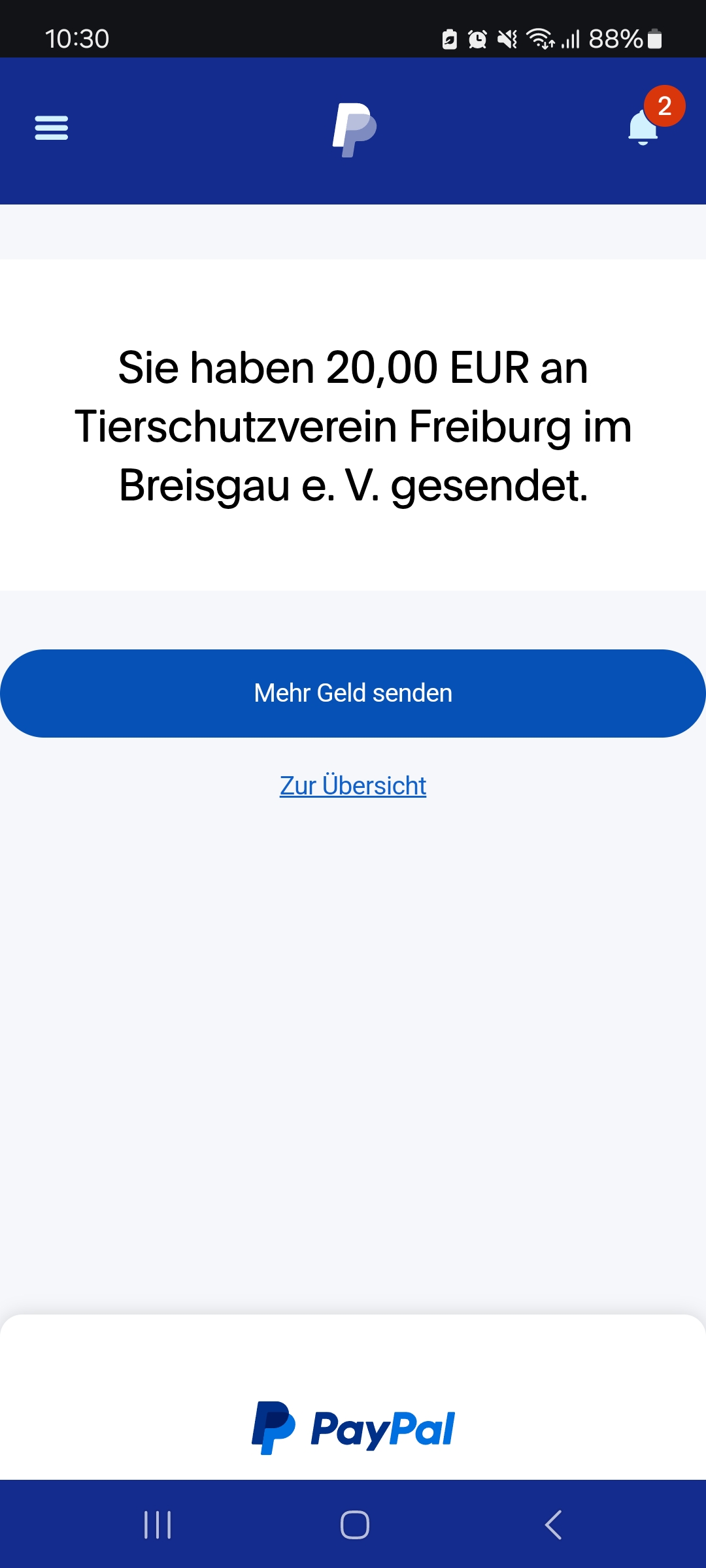The width and height of the screenshot is (706, 1568).
Task: Follow the Zur Übersicht link
Action: pos(353,785)
